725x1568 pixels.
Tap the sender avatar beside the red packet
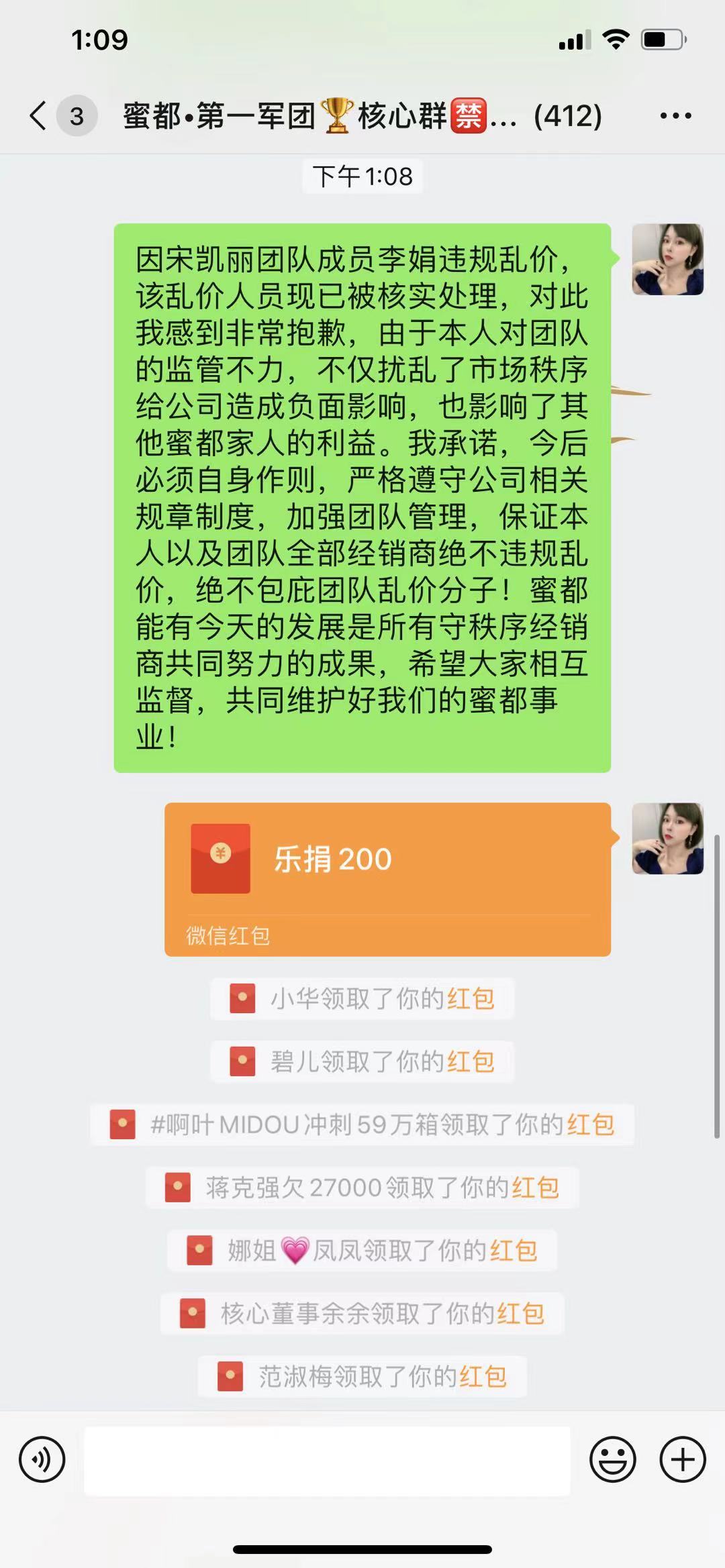click(667, 839)
